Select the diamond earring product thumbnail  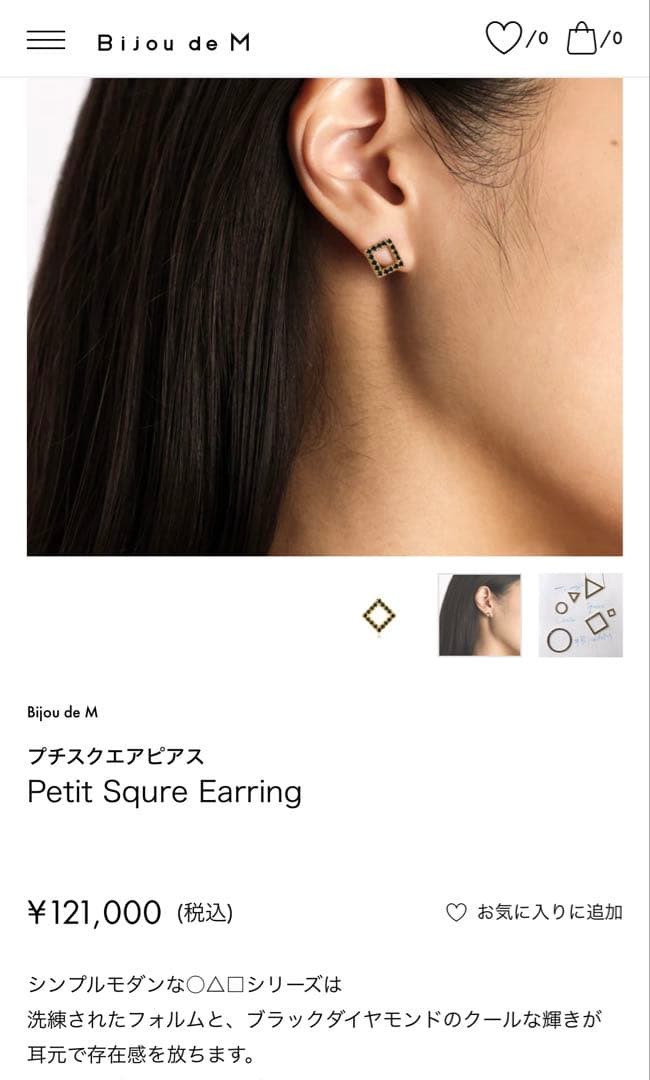[x=380, y=615]
